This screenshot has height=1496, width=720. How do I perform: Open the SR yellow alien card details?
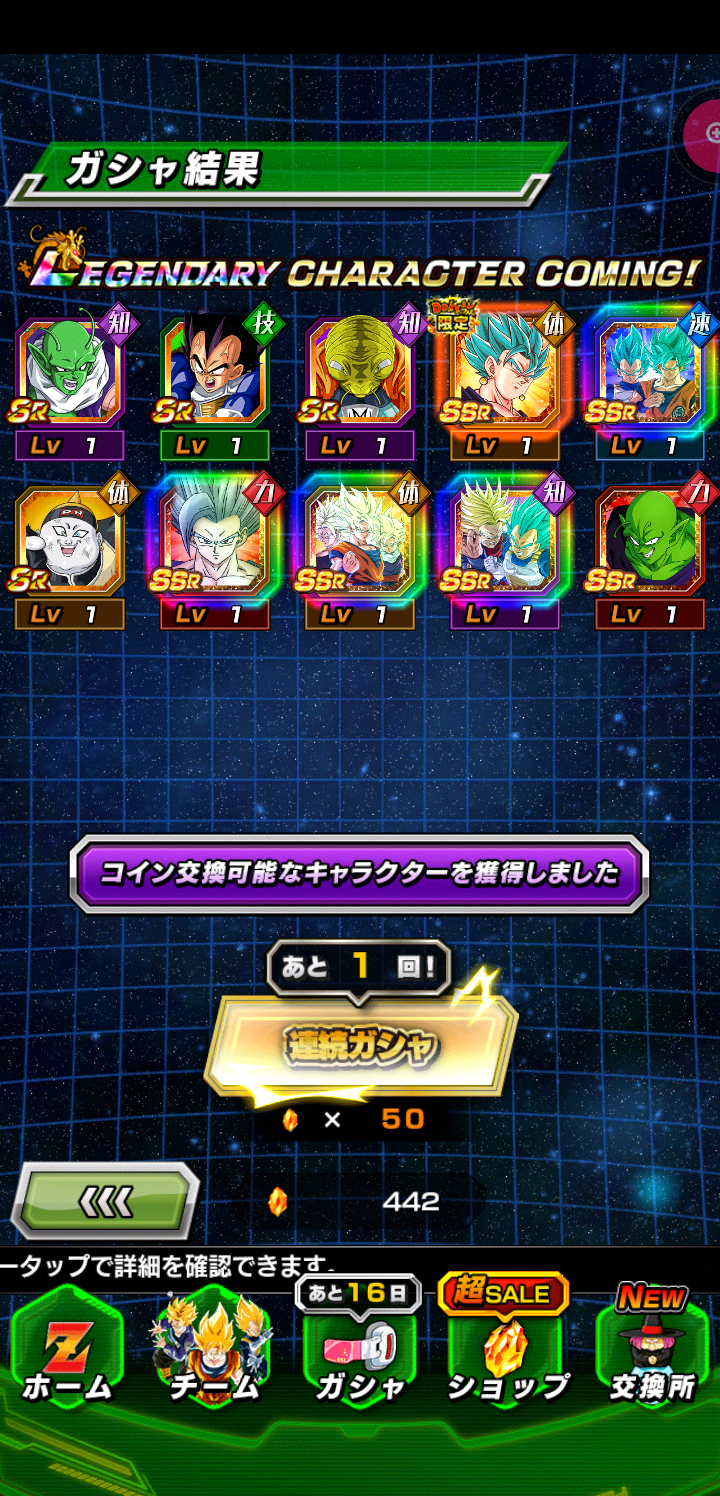pos(360,384)
